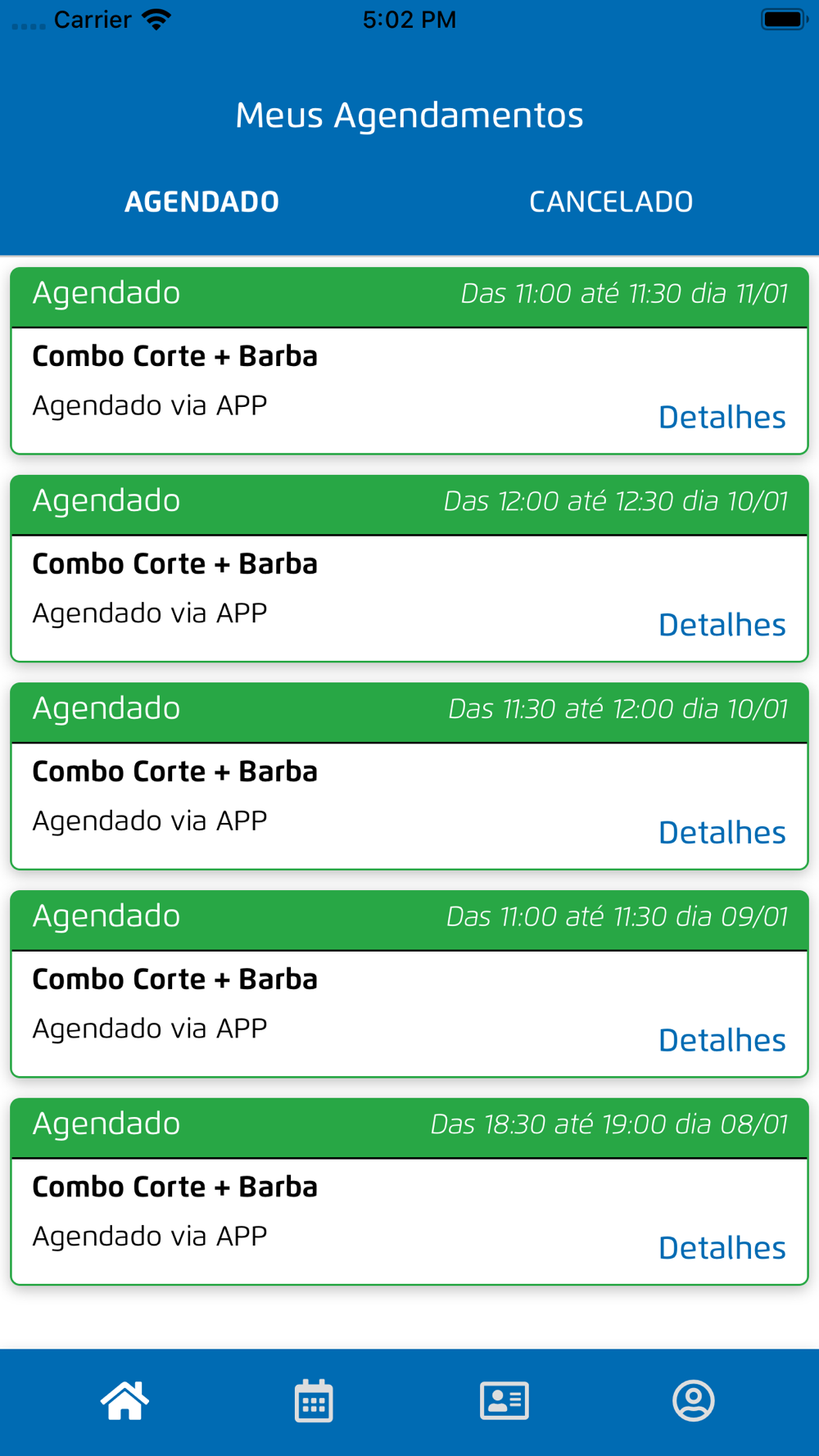The width and height of the screenshot is (819, 1456).
Task: Tap Detalhes on the 08/01 appointment
Action: (722, 1248)
